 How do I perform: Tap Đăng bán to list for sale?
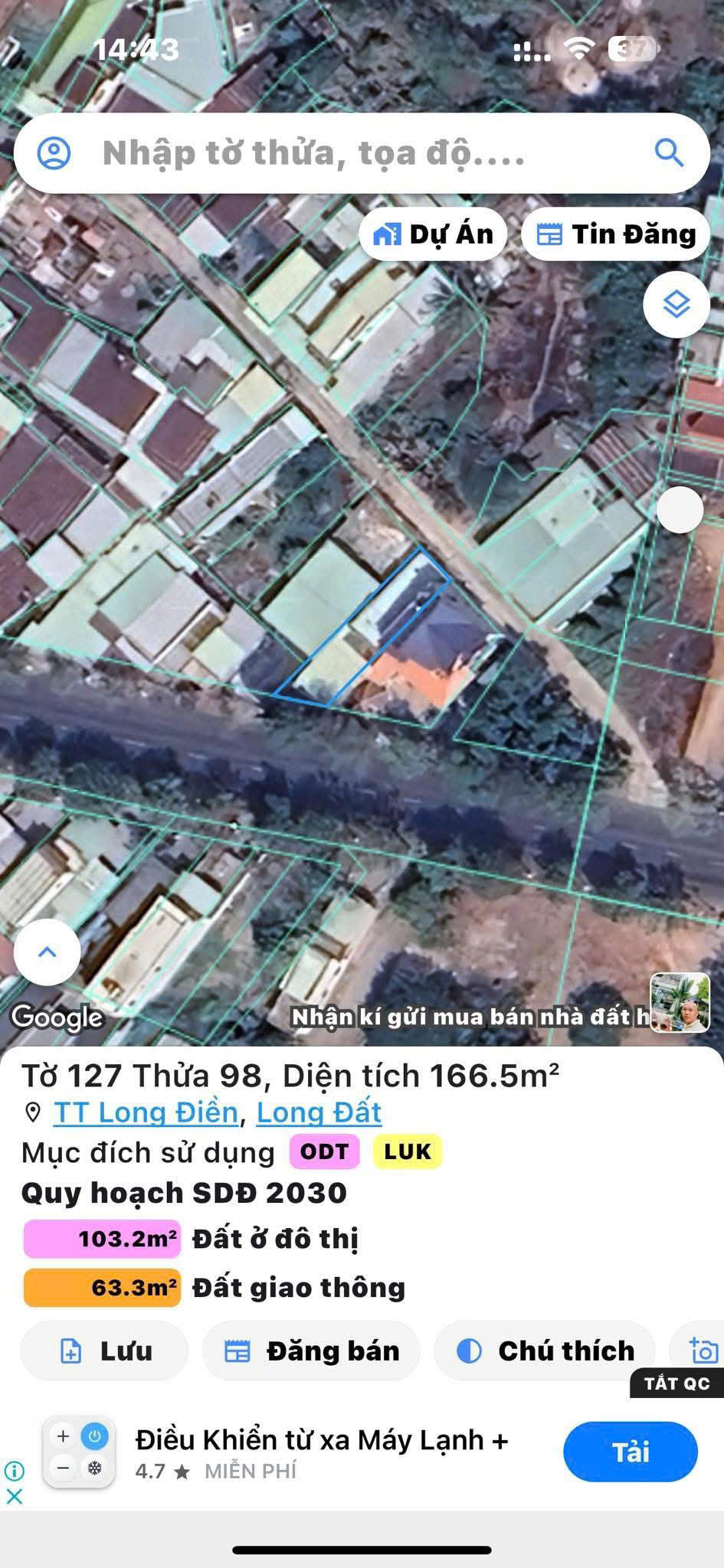(x=311, y=1351)
